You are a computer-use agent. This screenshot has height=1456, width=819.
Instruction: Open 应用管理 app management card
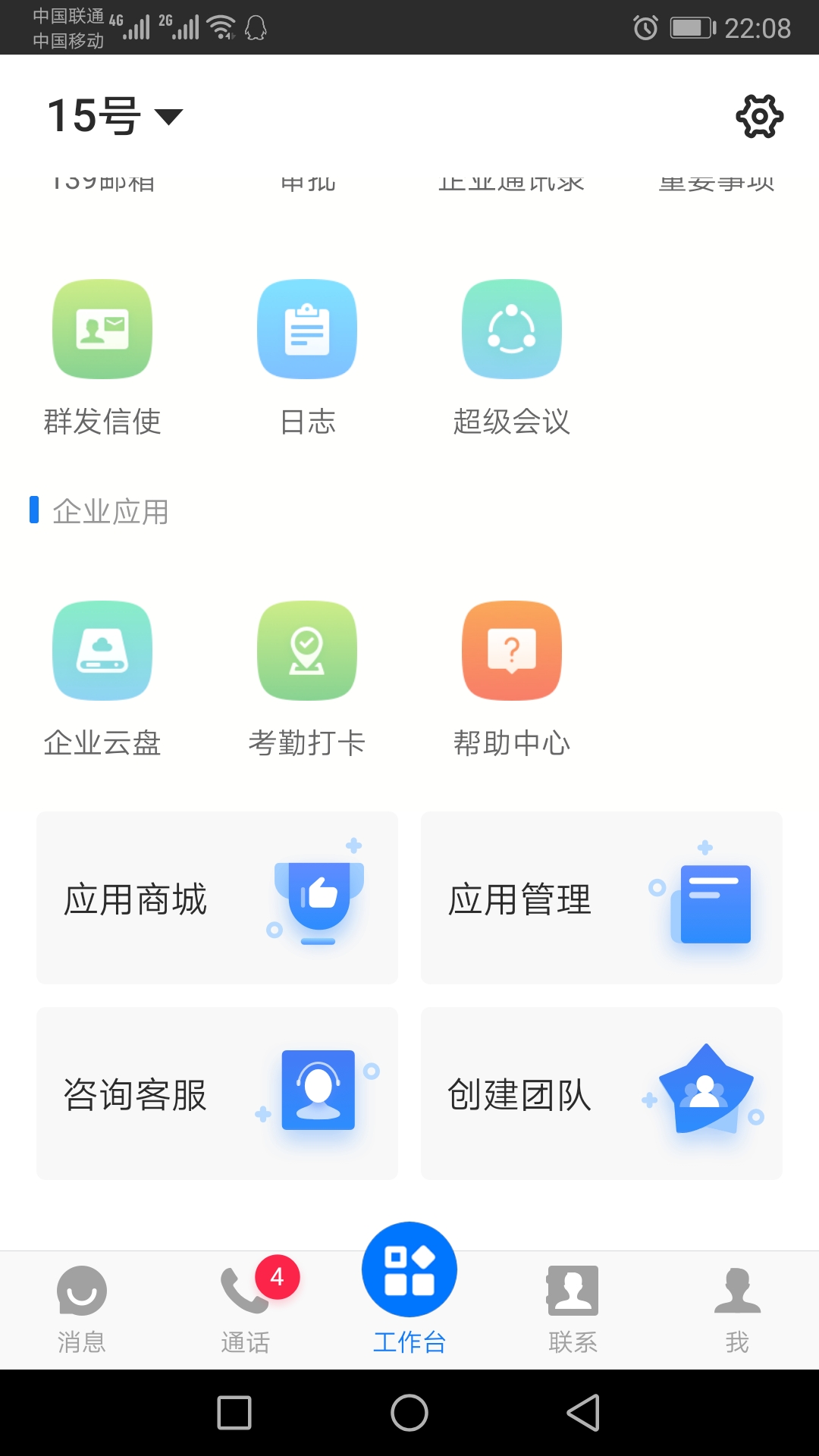601,899
